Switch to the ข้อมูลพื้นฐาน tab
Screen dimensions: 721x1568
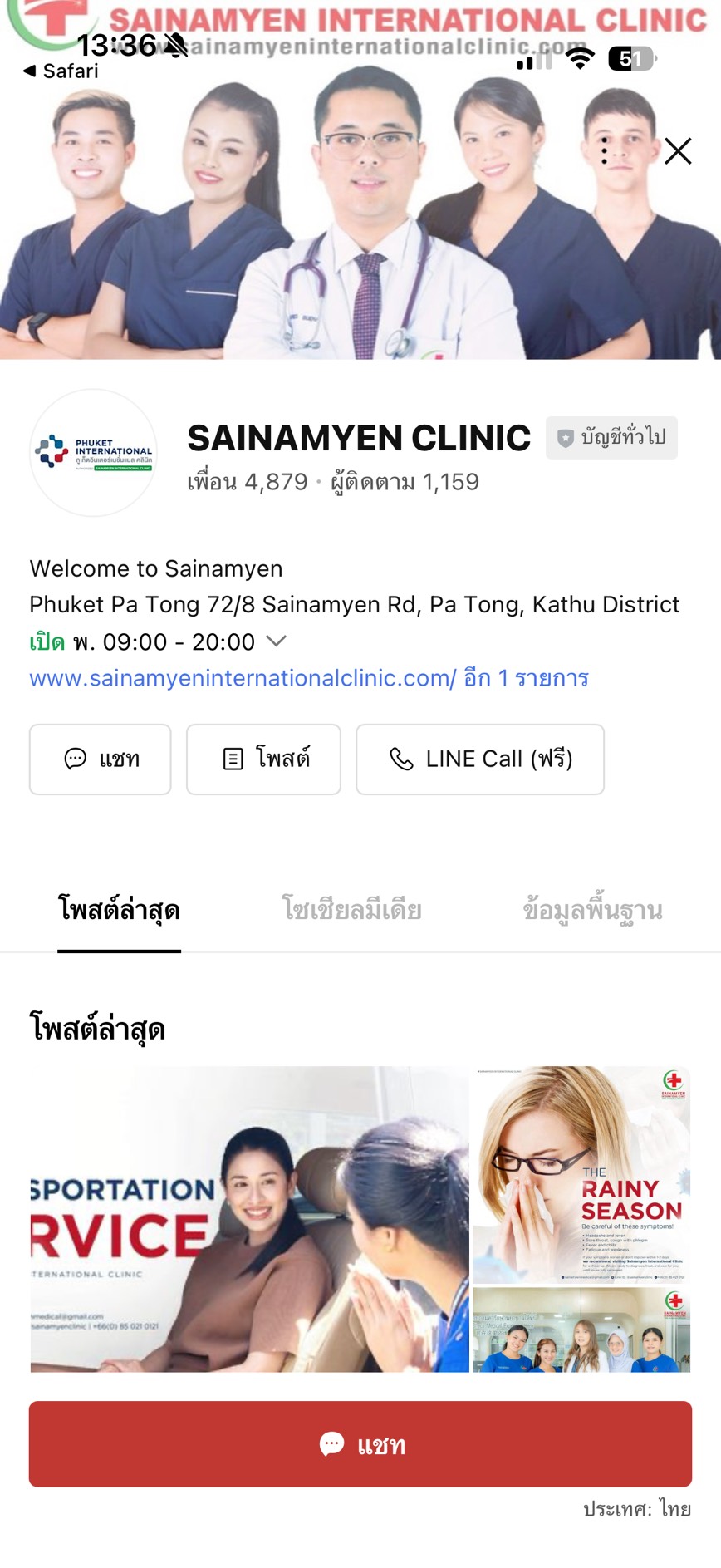coord(592,910)
